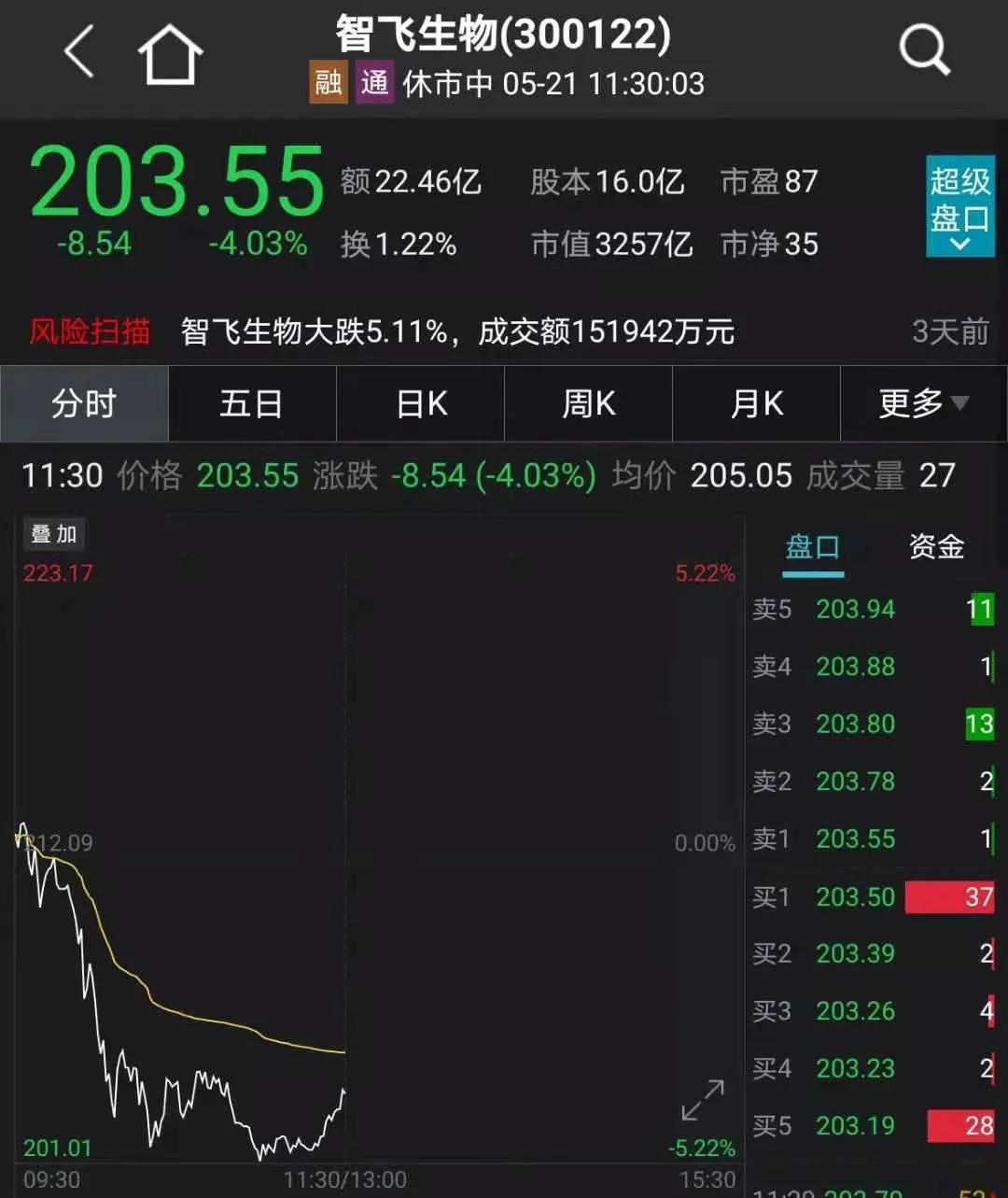Viewport: 1008px width, 1198px height.
Task: Show the 日K candlestick chart
Action: [421, 404]
